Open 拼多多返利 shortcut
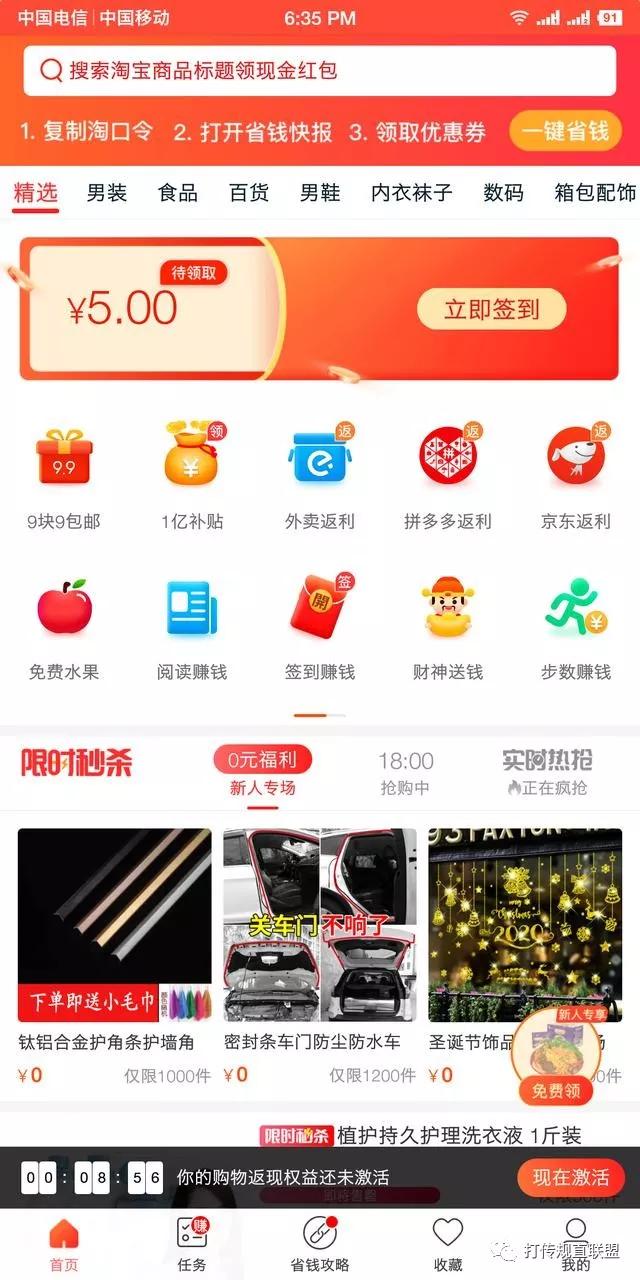This screenshot has height=1280, width=640. pyautogui.click(x=448, y=475)
